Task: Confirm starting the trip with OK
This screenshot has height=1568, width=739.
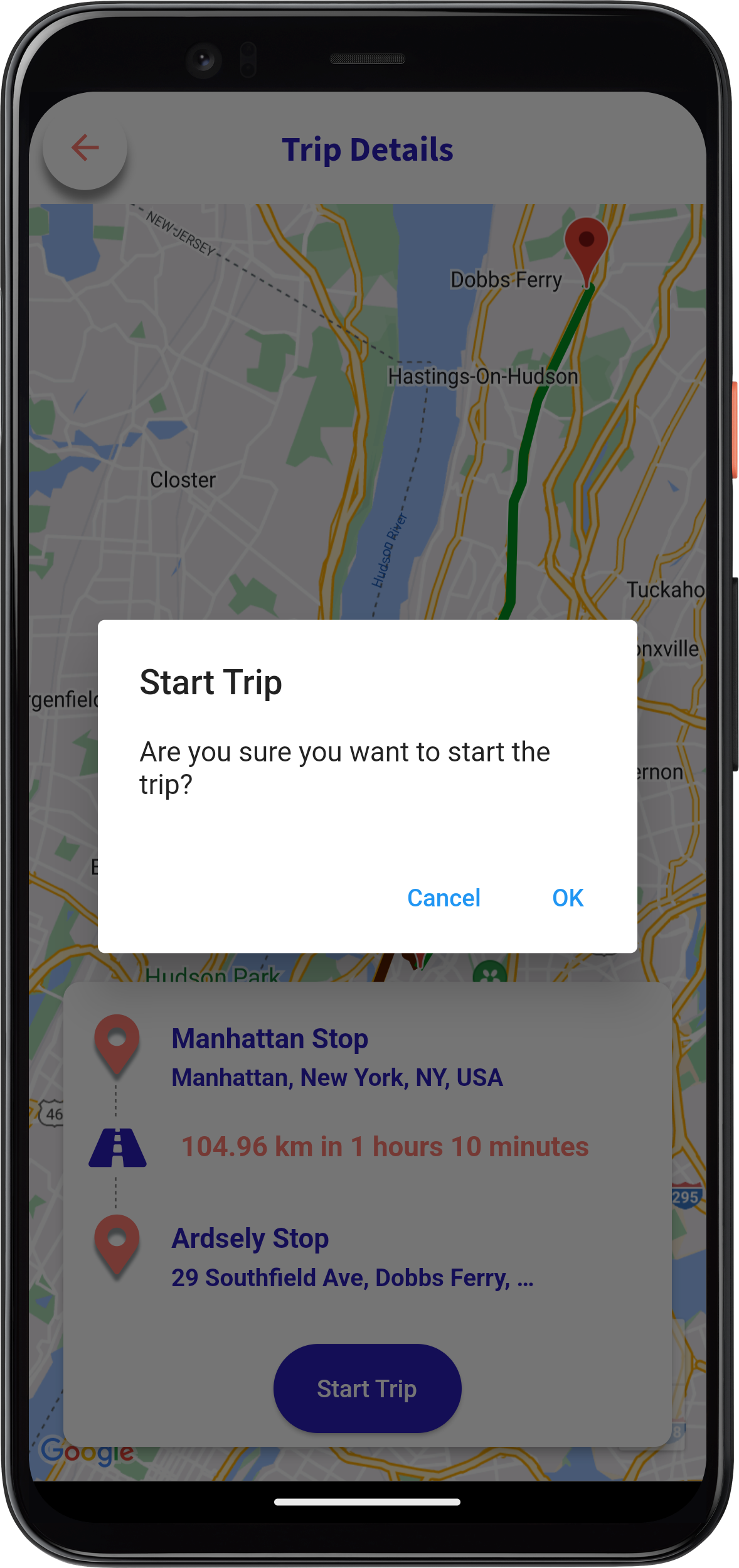Action: tap(568, 898)
